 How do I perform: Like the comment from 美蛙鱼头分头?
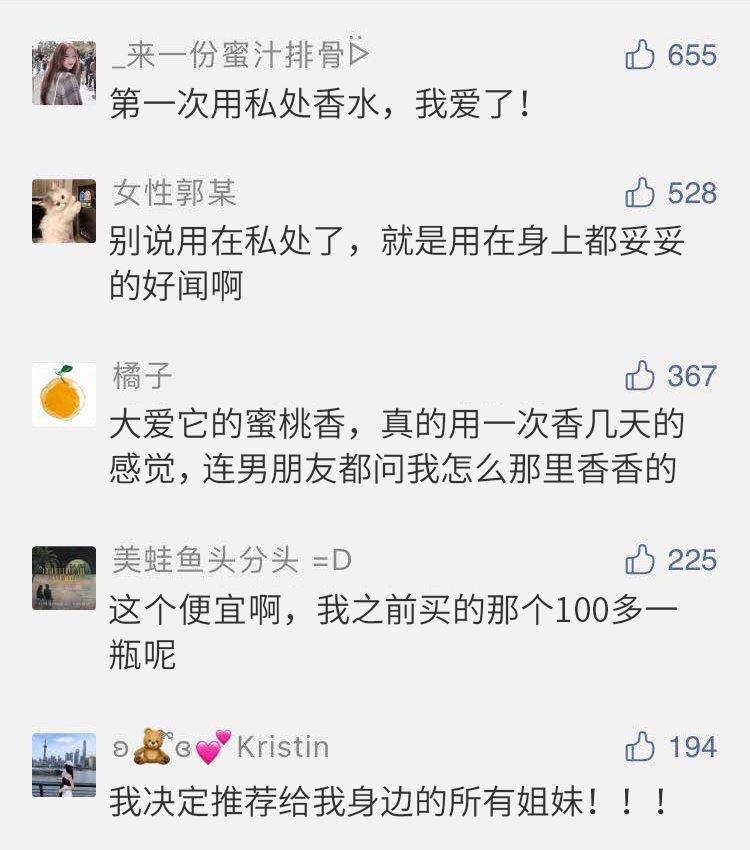[x=640, y=561]
